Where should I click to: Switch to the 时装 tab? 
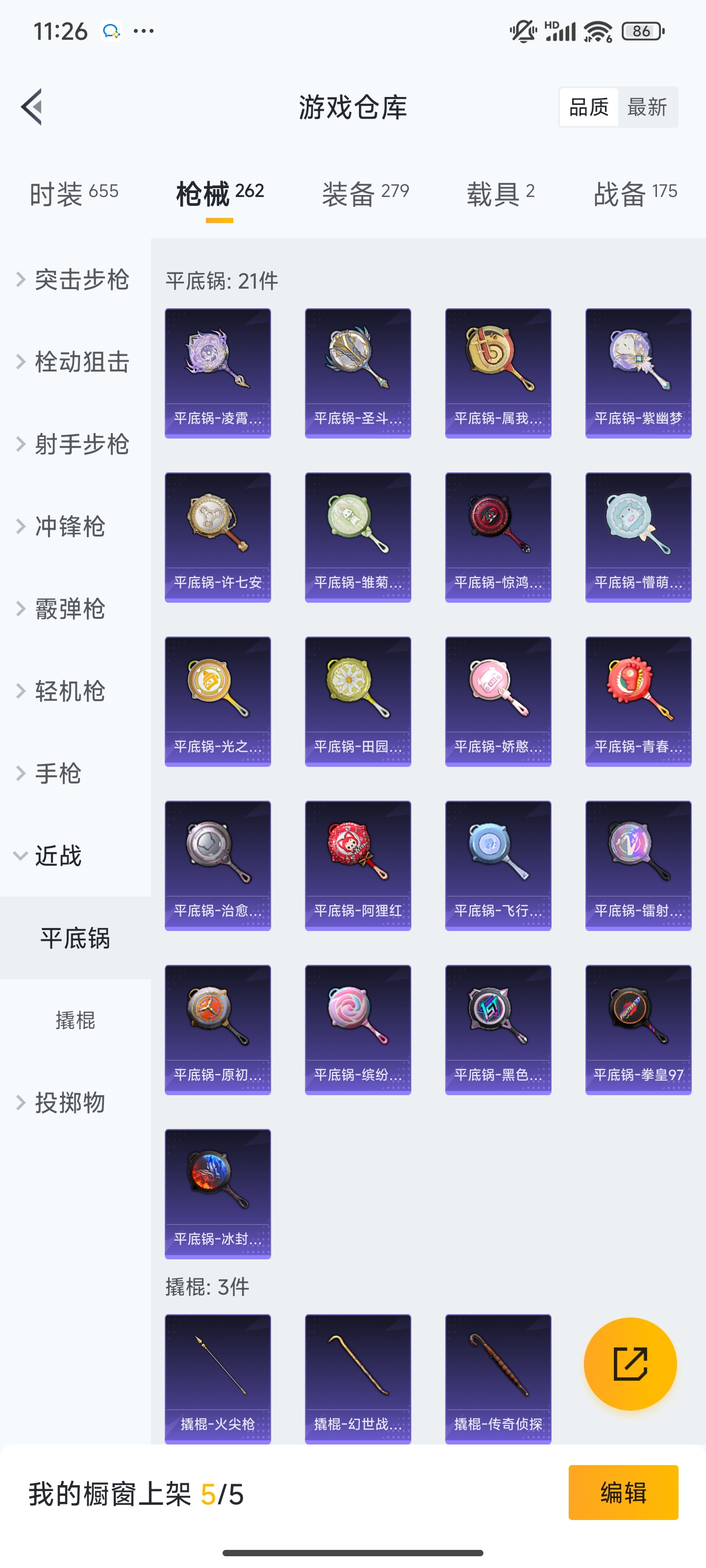click(x=74, y=194)
